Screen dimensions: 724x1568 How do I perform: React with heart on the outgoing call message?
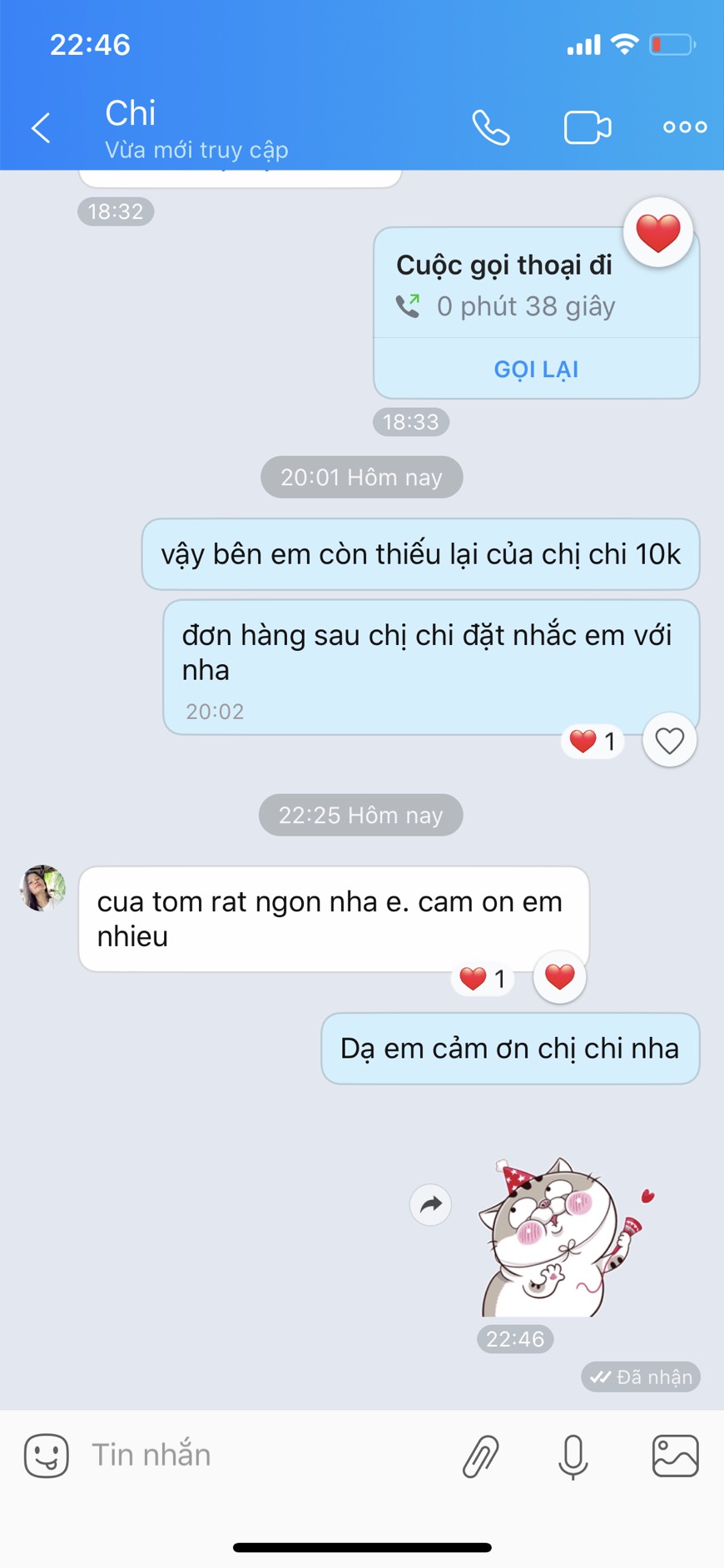(658, 232)
